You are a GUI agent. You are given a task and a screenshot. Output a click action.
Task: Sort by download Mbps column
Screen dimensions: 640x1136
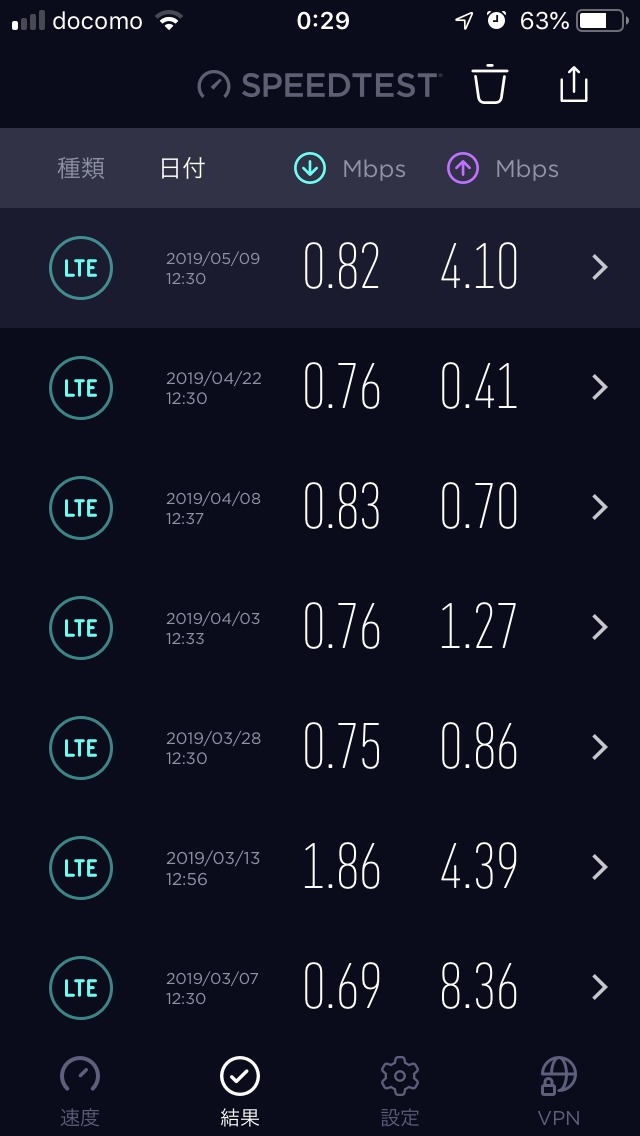pos(350,169)
